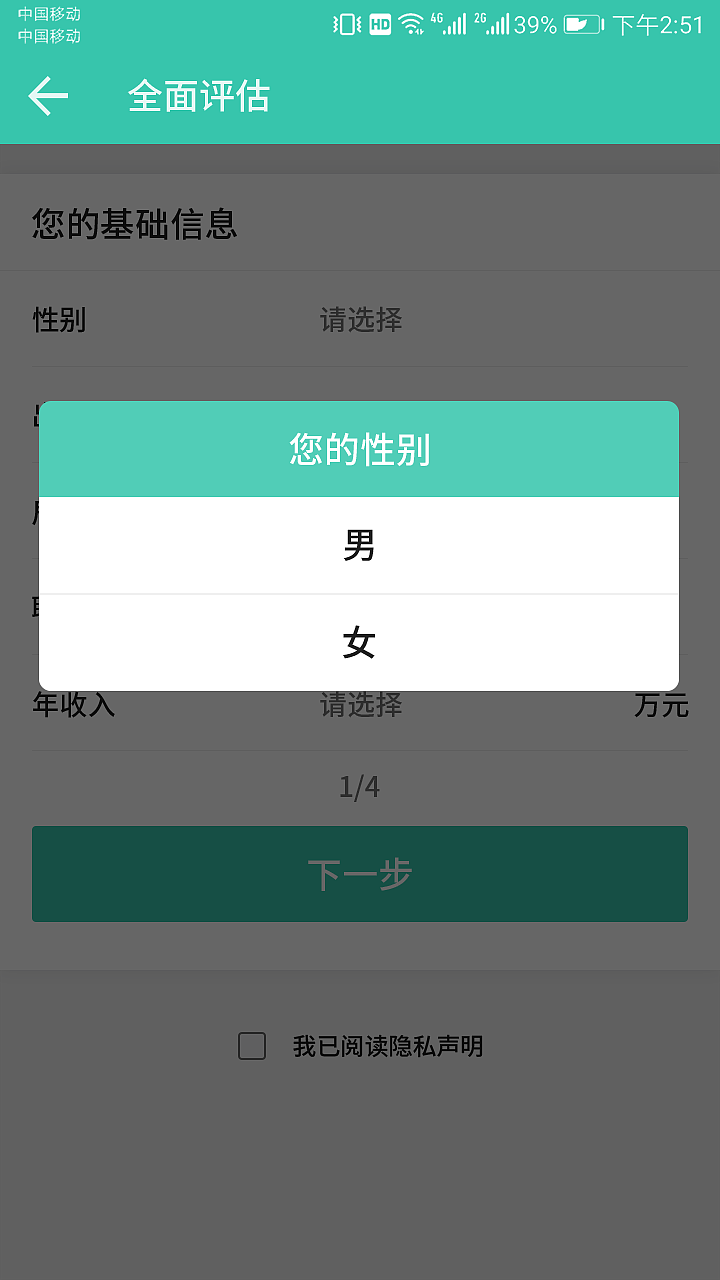The height and width of the screenshot is (1280, 720).
Task: Tap the back arrow in the header
Action: (x=47, y=95)
